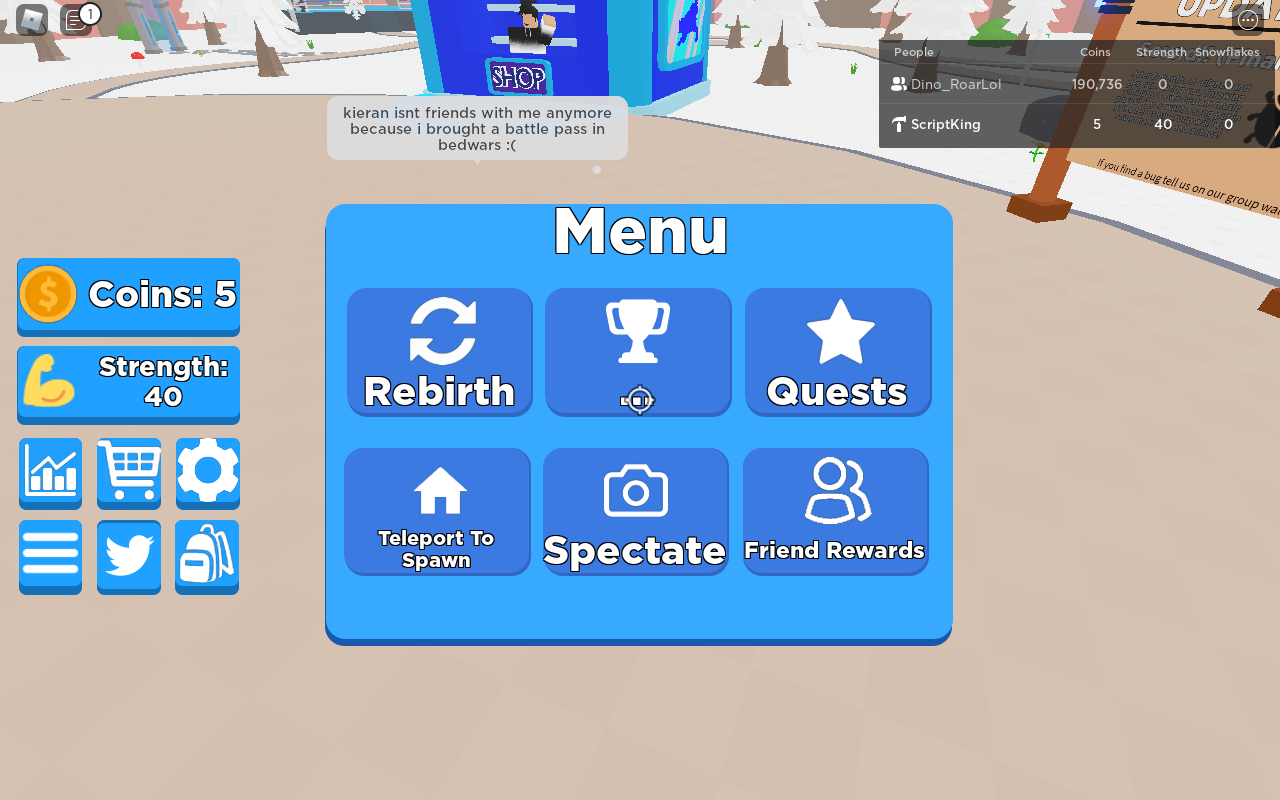The width and height of the screenshot is (1280, 800).
Task: Select player Dino_RoarLol in leaderboard
Action: click(x=955, y=85)
